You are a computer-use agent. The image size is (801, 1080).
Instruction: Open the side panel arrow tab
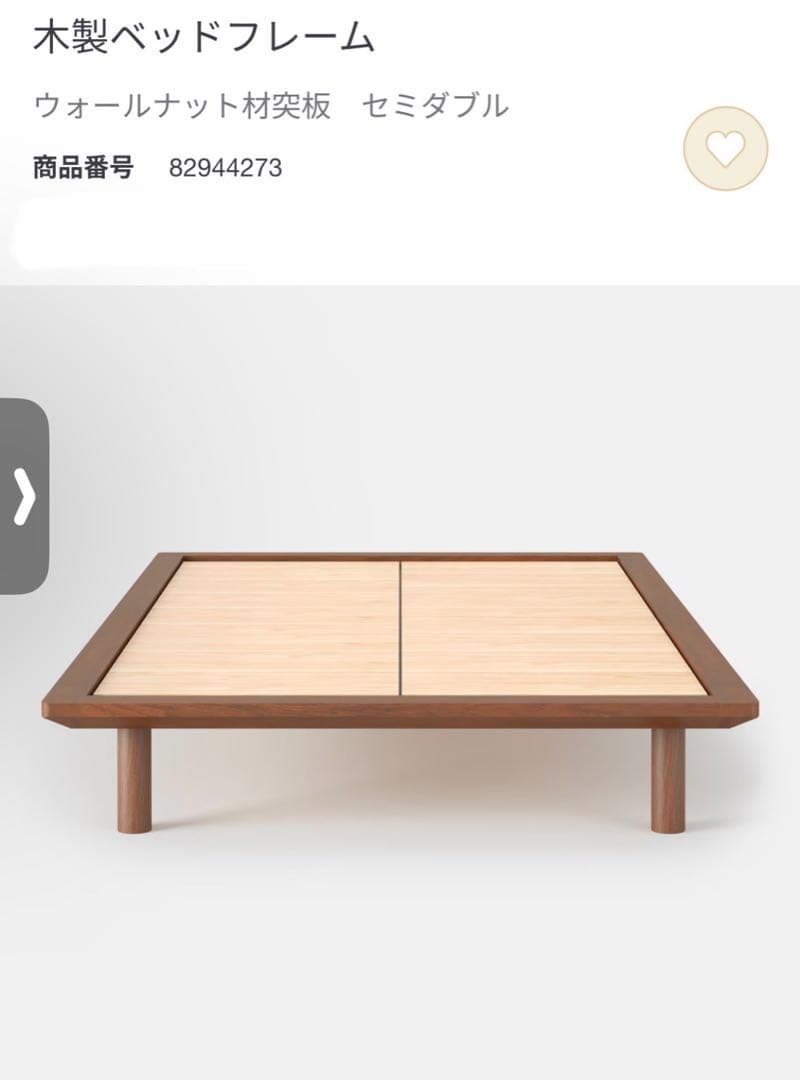[x=24, y=496]
